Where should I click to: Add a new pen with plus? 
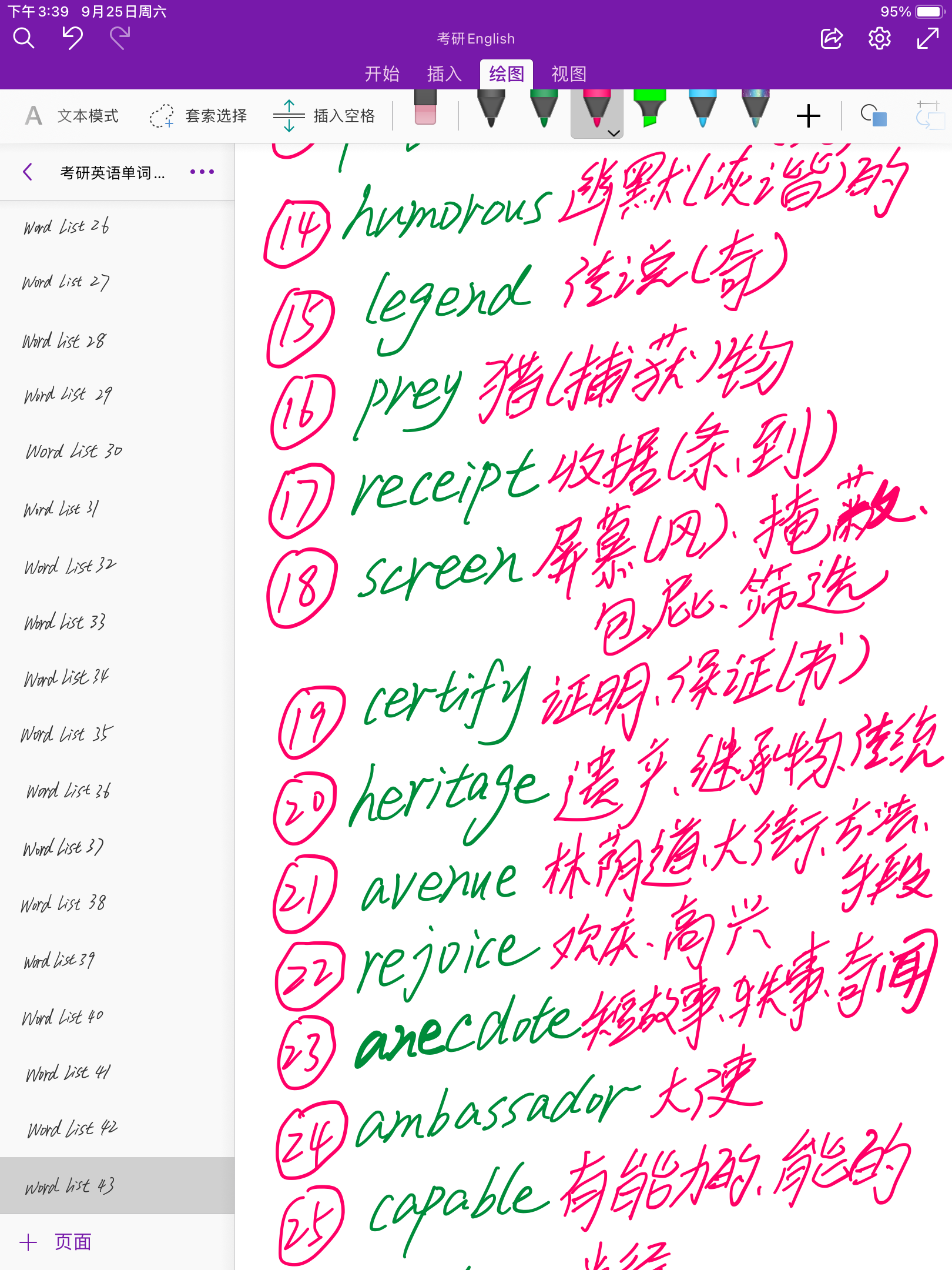pos(808,116)
